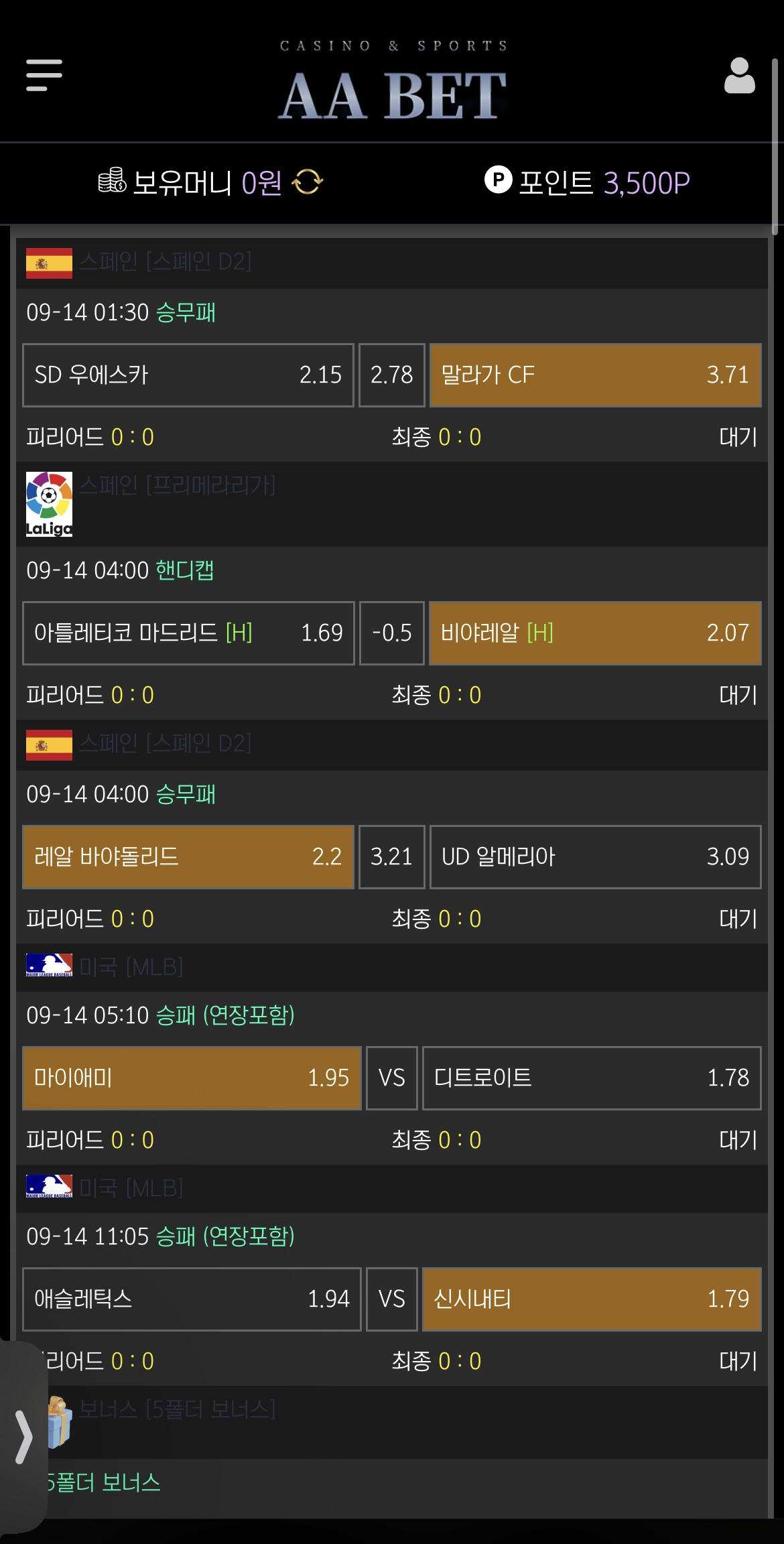Toggle 비야레알 handicap 2.07 selection
The width and height of the screenshot is (784, 1544).
595,633
